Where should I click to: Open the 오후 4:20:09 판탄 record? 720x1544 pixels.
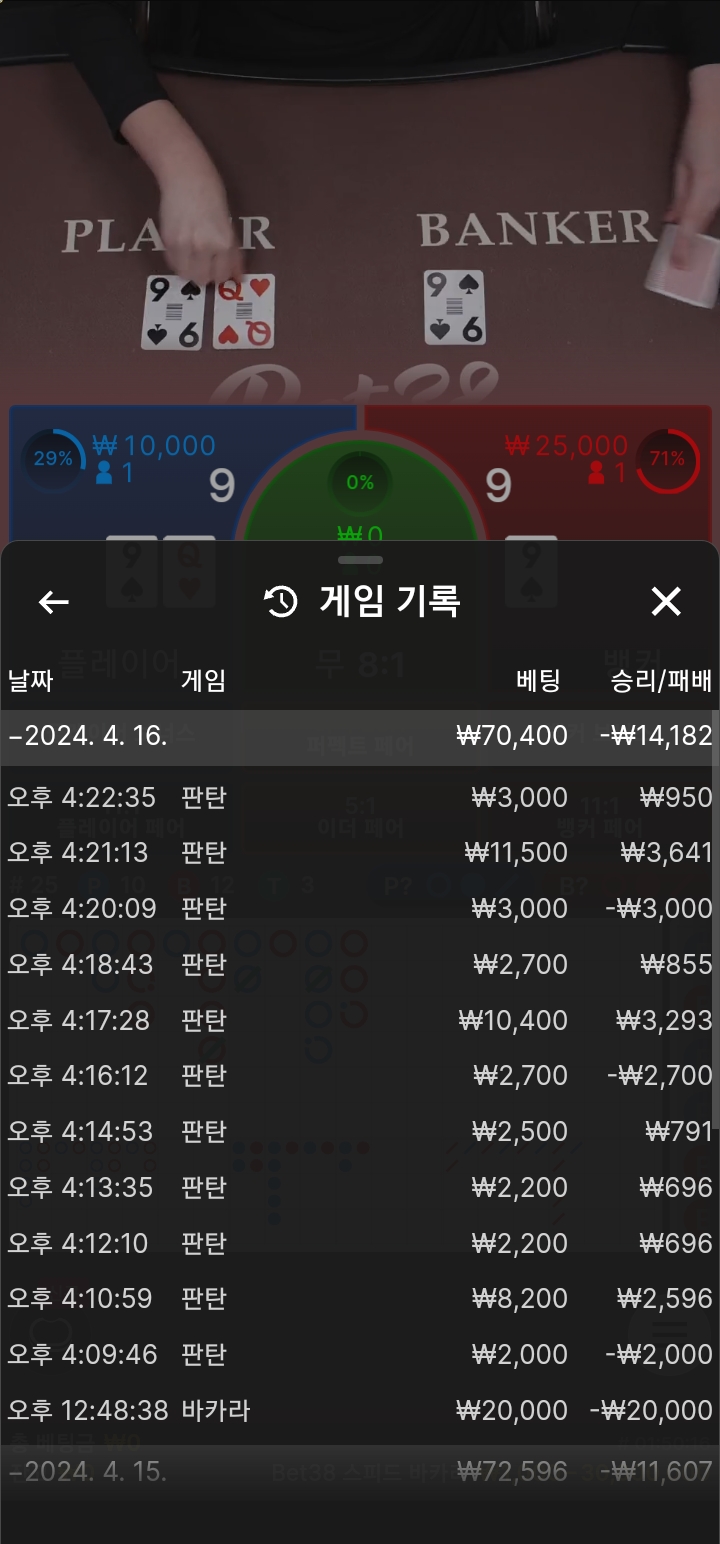(x=359, y=909)
